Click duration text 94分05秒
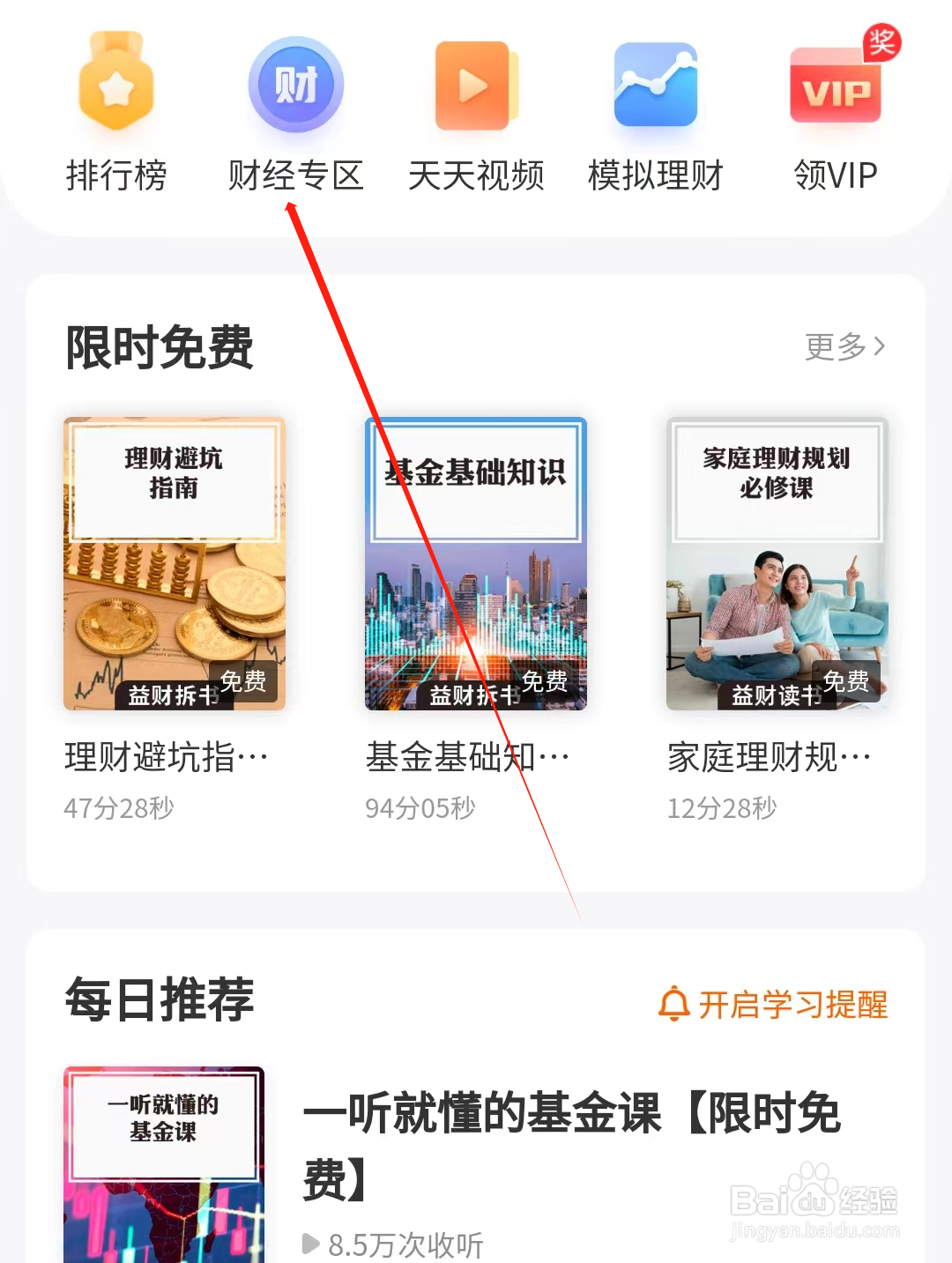Screen dimensions: 952x1263 pyautogui.click(x=420, y=807)
